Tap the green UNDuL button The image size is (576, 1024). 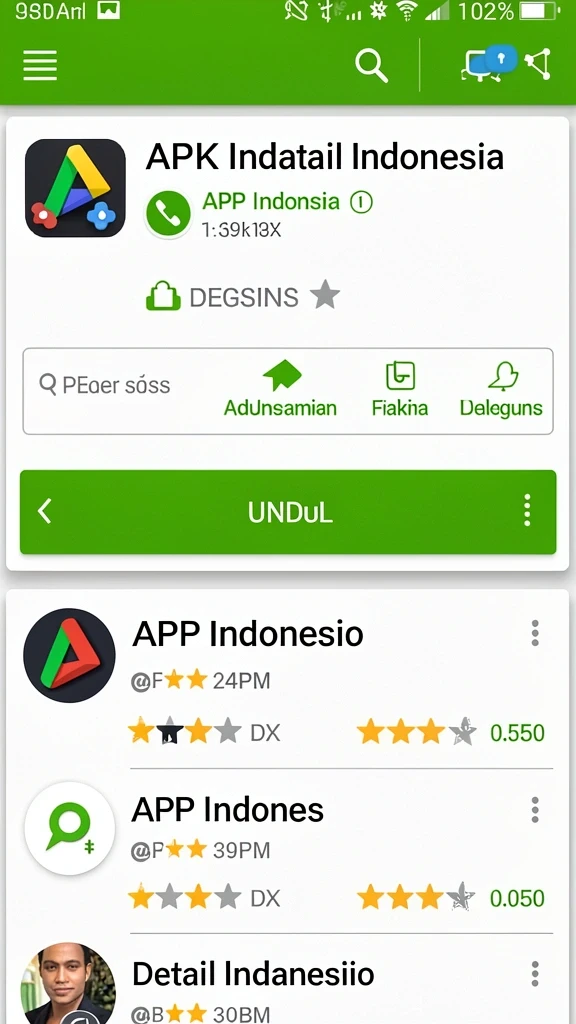tap(288, 512)
